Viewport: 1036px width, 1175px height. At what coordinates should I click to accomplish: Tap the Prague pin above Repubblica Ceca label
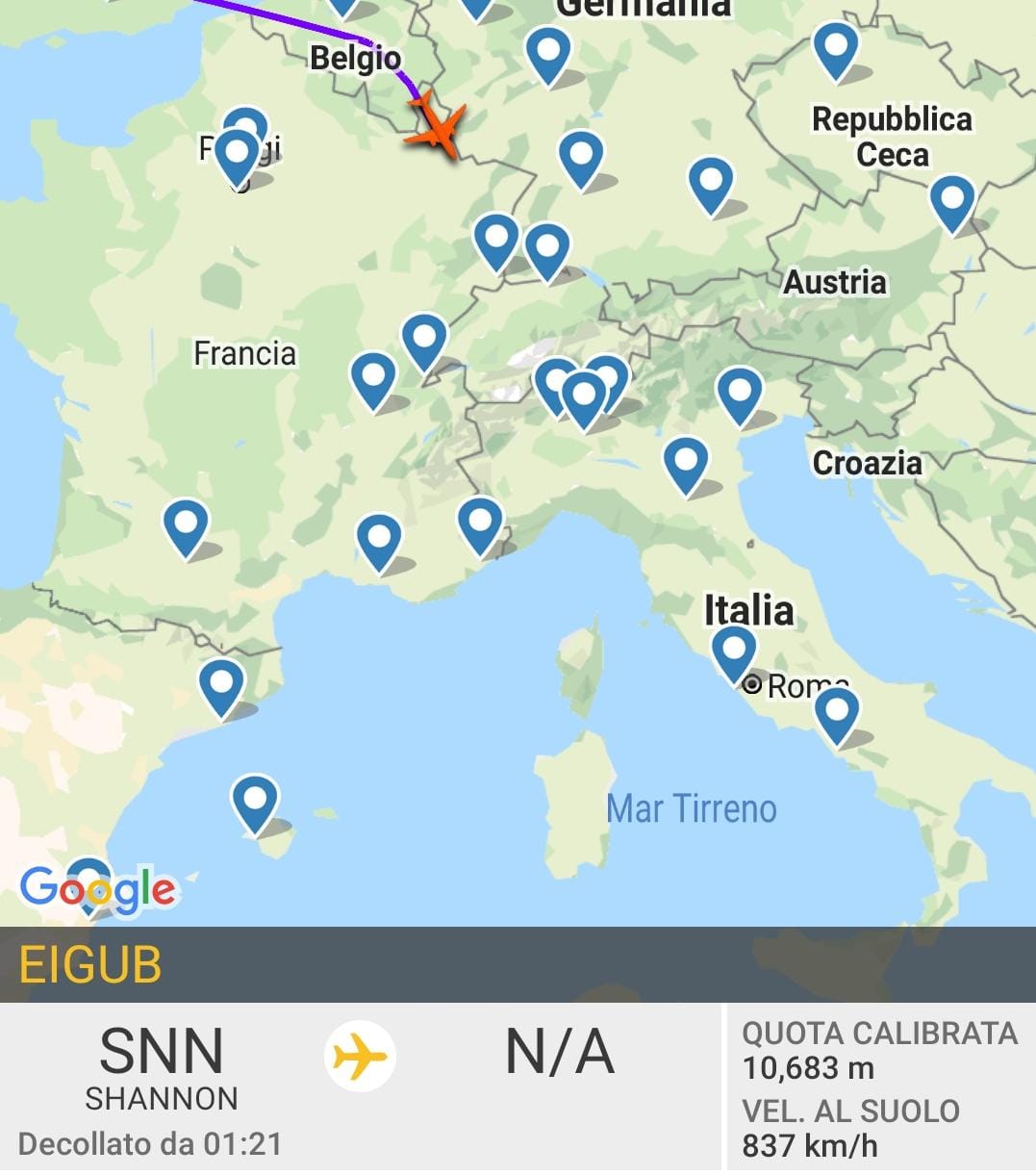(835, 47)
